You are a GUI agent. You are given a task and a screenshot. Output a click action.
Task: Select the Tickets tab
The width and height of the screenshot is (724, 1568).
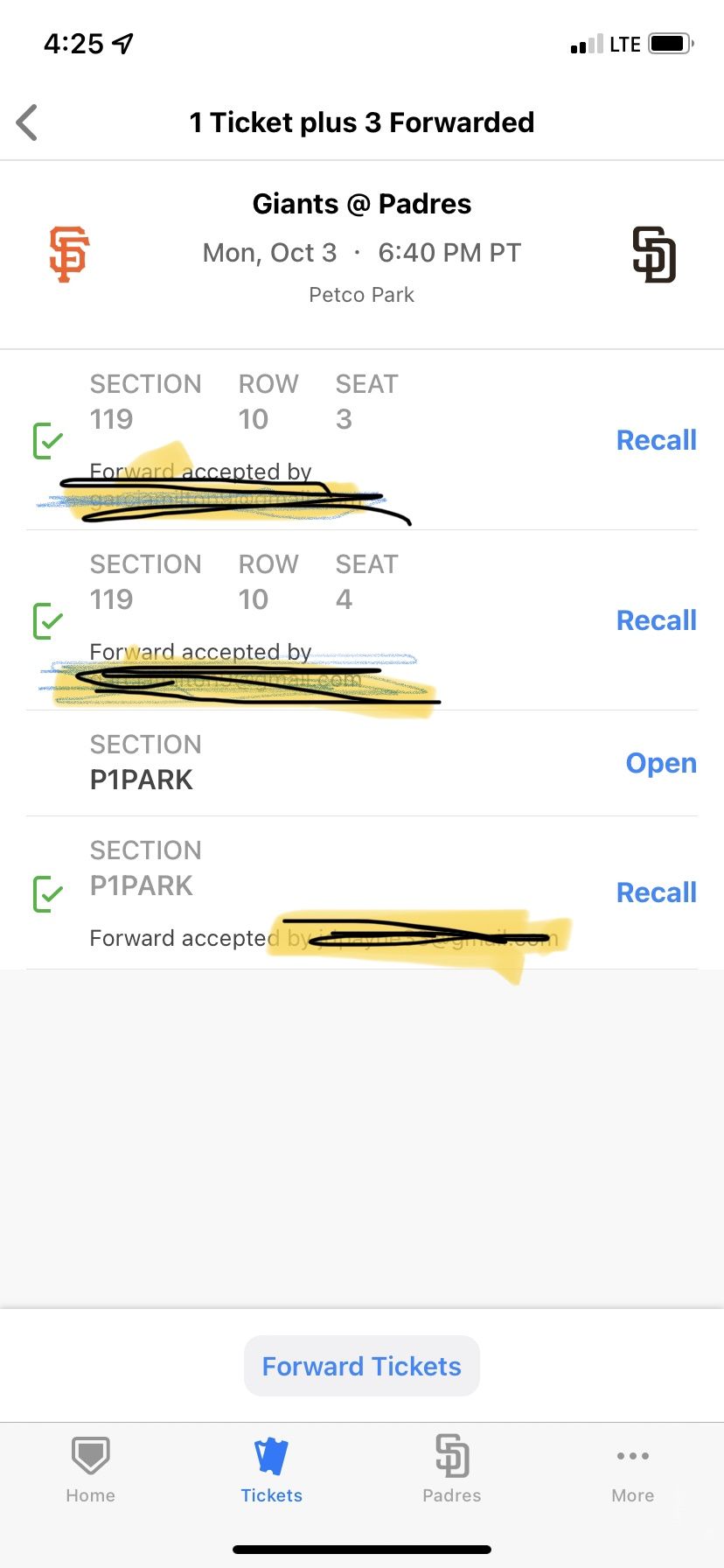271,1470
